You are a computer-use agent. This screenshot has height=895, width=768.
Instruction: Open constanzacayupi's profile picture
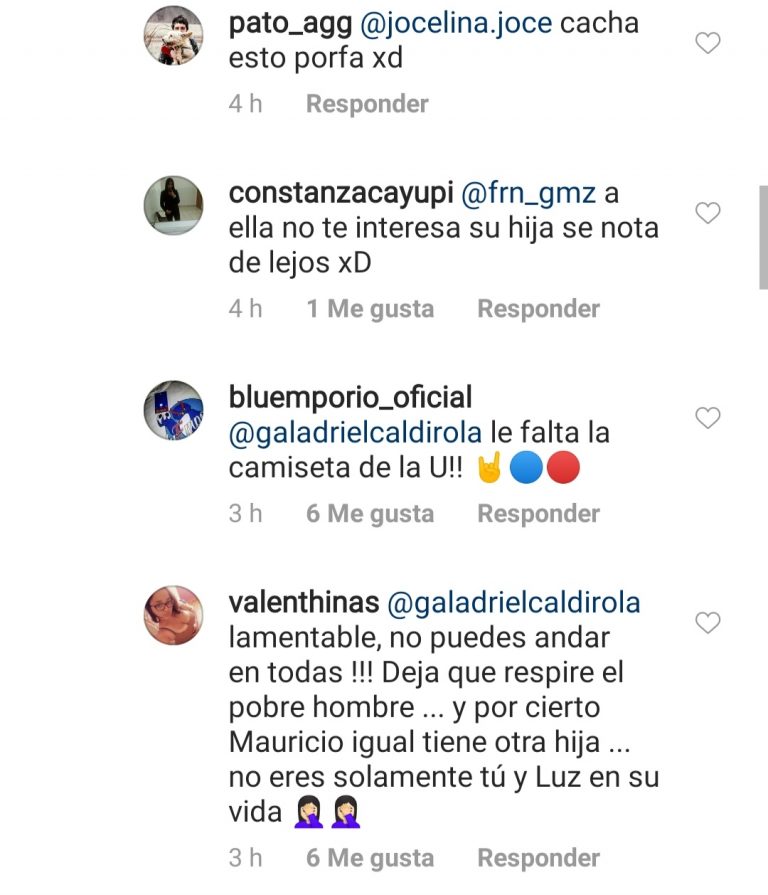[174, 206]
